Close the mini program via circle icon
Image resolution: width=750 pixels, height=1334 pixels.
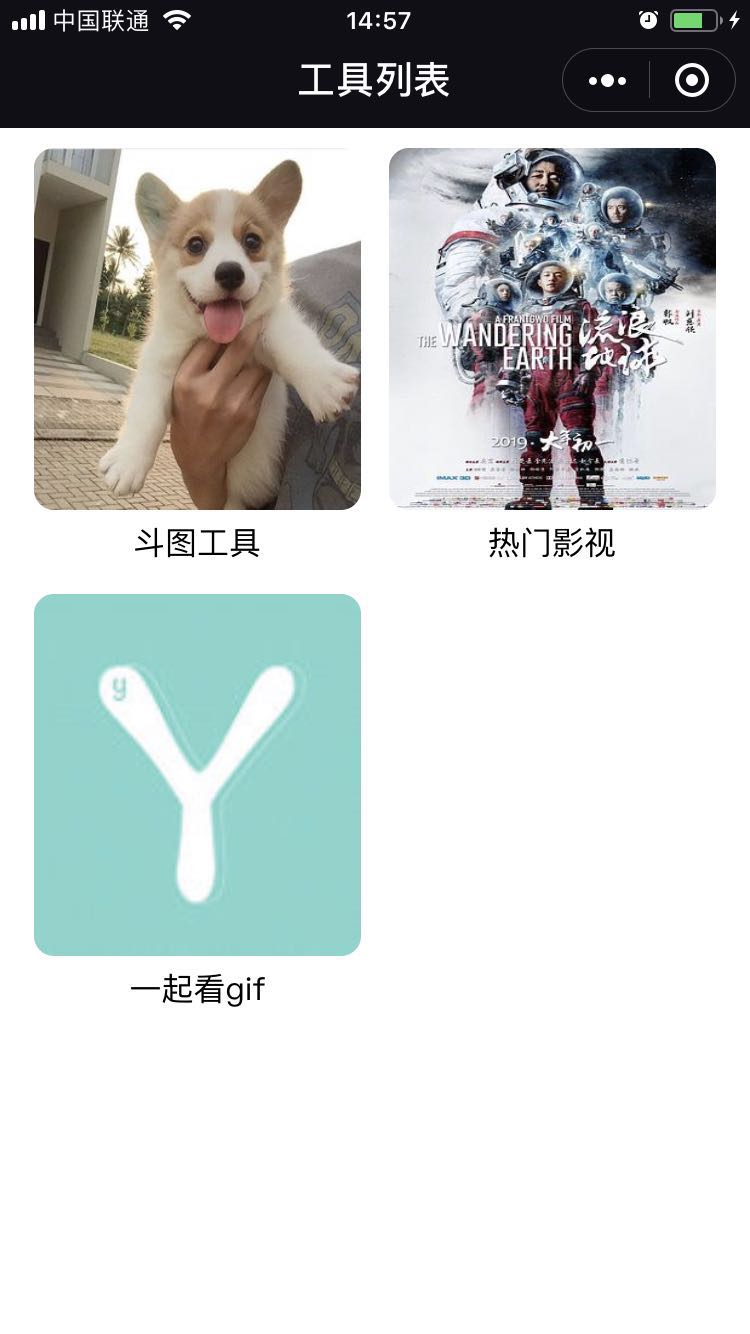tap(692, 81)
